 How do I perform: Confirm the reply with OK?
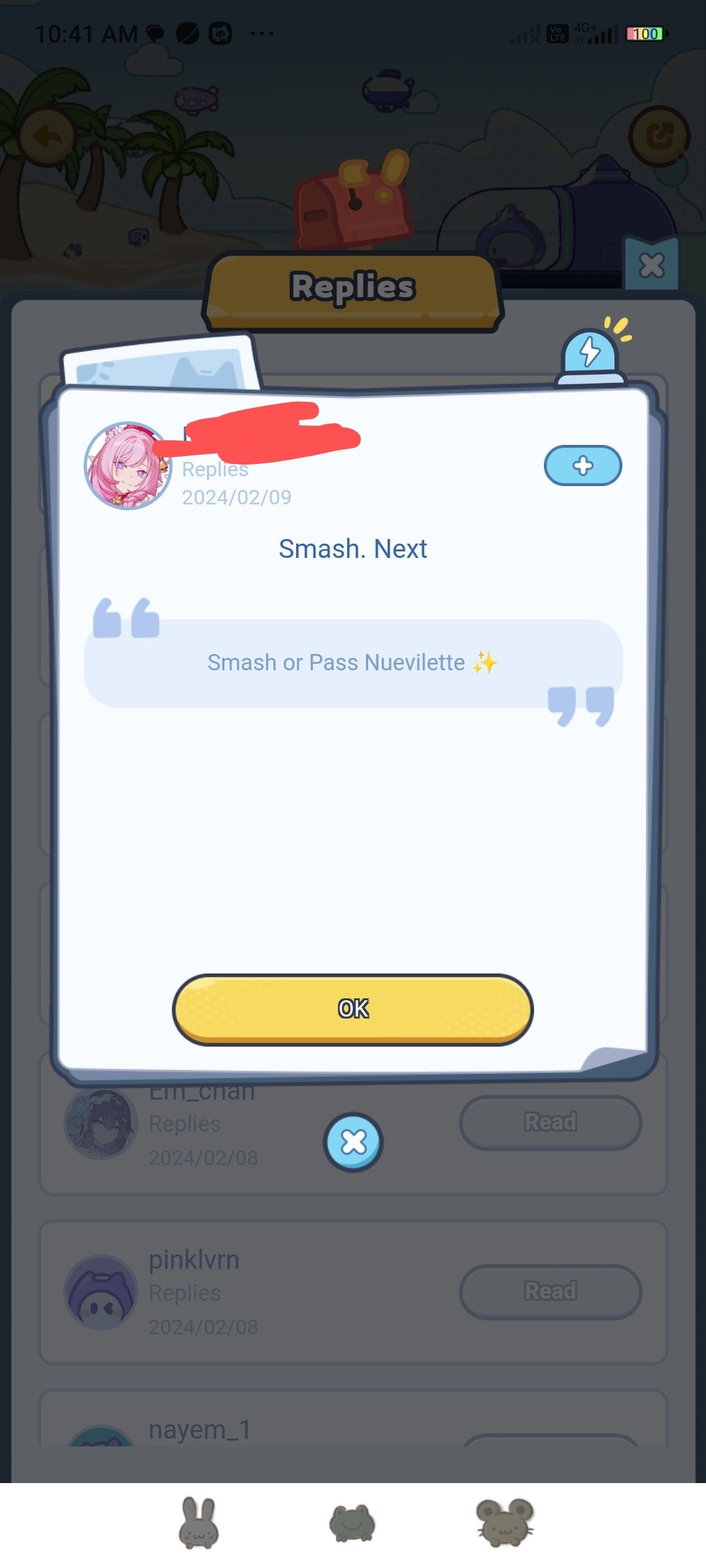coord(353,1009)
